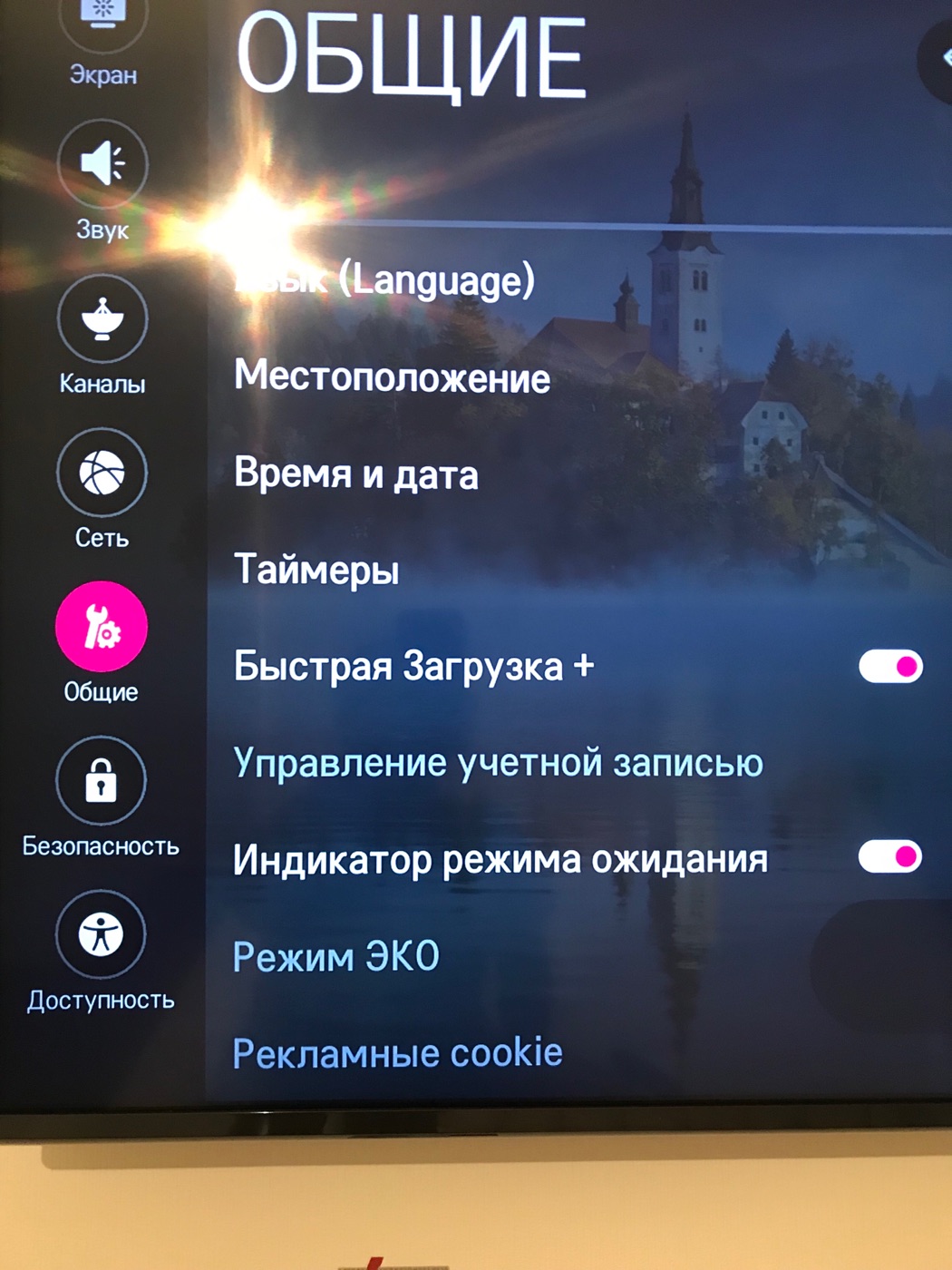Image resolution: width=952 pixels, height=1270 pixels.
Task: Disable Индикатор режима ожидания
Action: 890,856
